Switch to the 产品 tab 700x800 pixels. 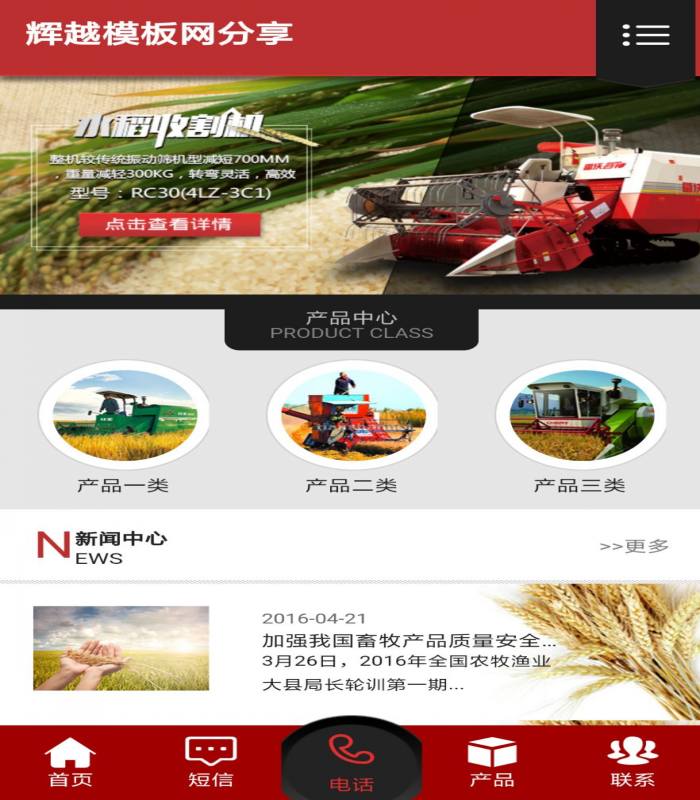(x=492, y=763)
